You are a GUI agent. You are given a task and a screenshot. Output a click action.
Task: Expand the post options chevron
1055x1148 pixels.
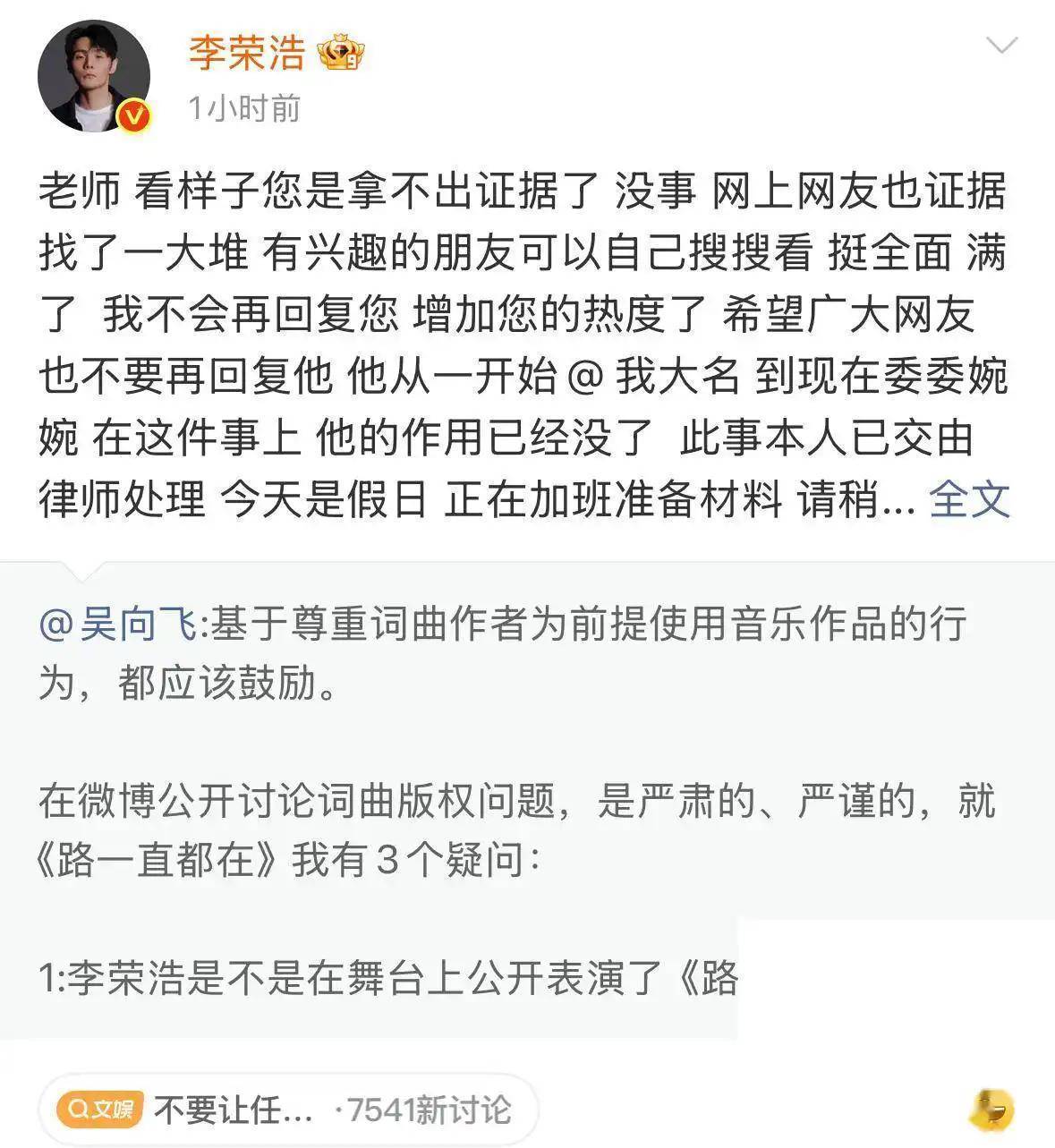coord(1000,45)
